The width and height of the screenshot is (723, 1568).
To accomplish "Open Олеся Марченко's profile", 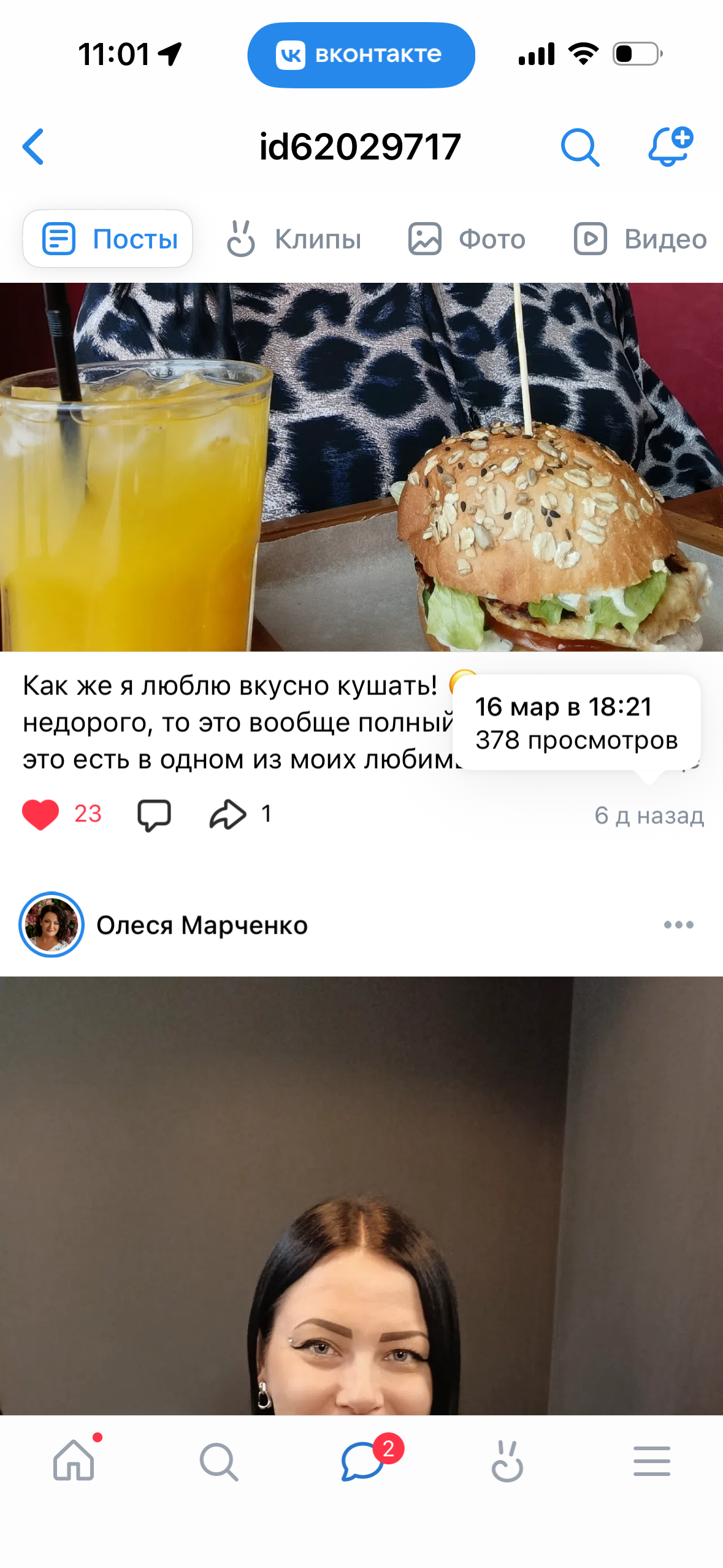I will [x=201, y=924].
